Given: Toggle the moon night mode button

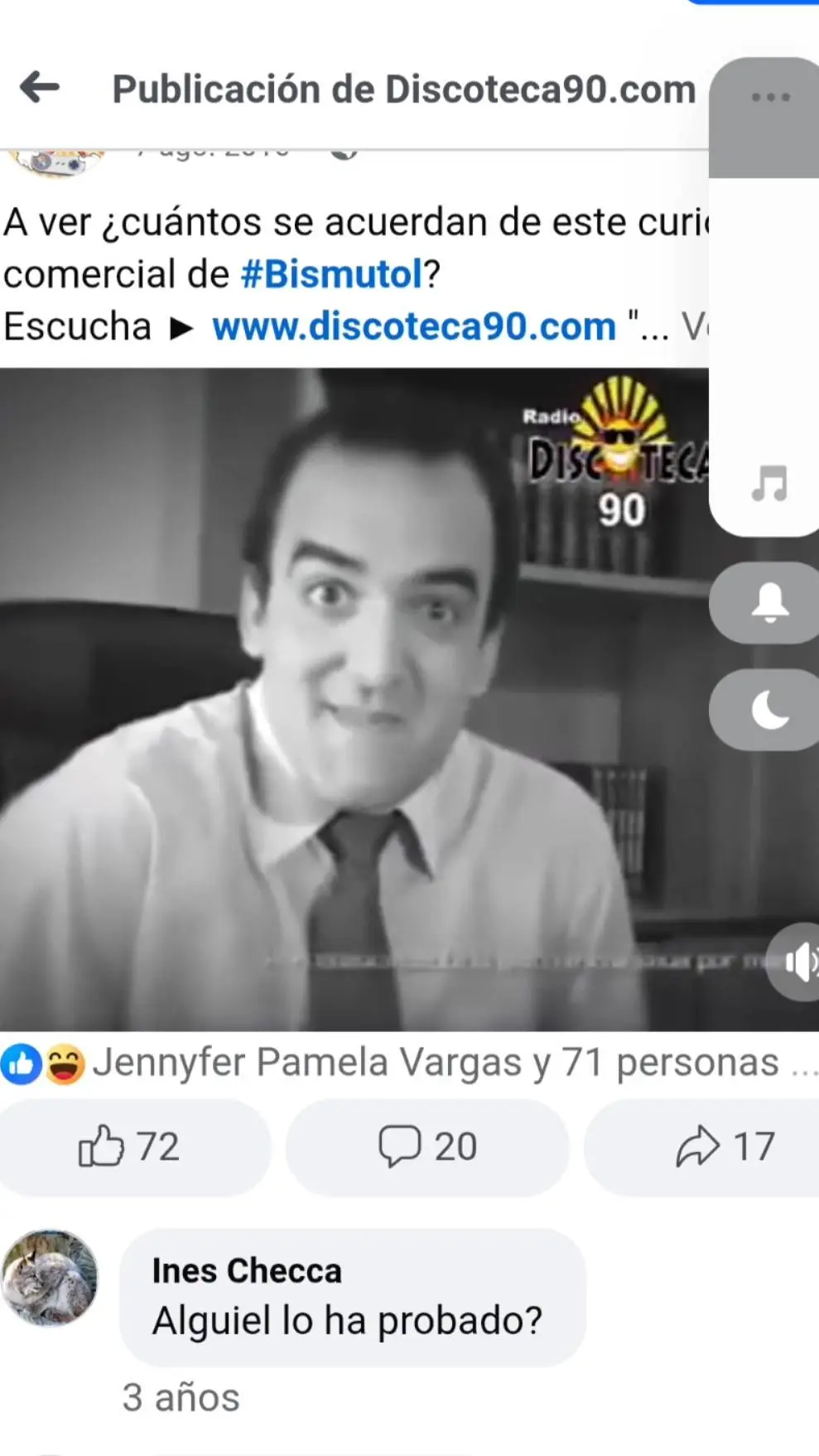Looking at the screenshot, I should tap(769, 710).
